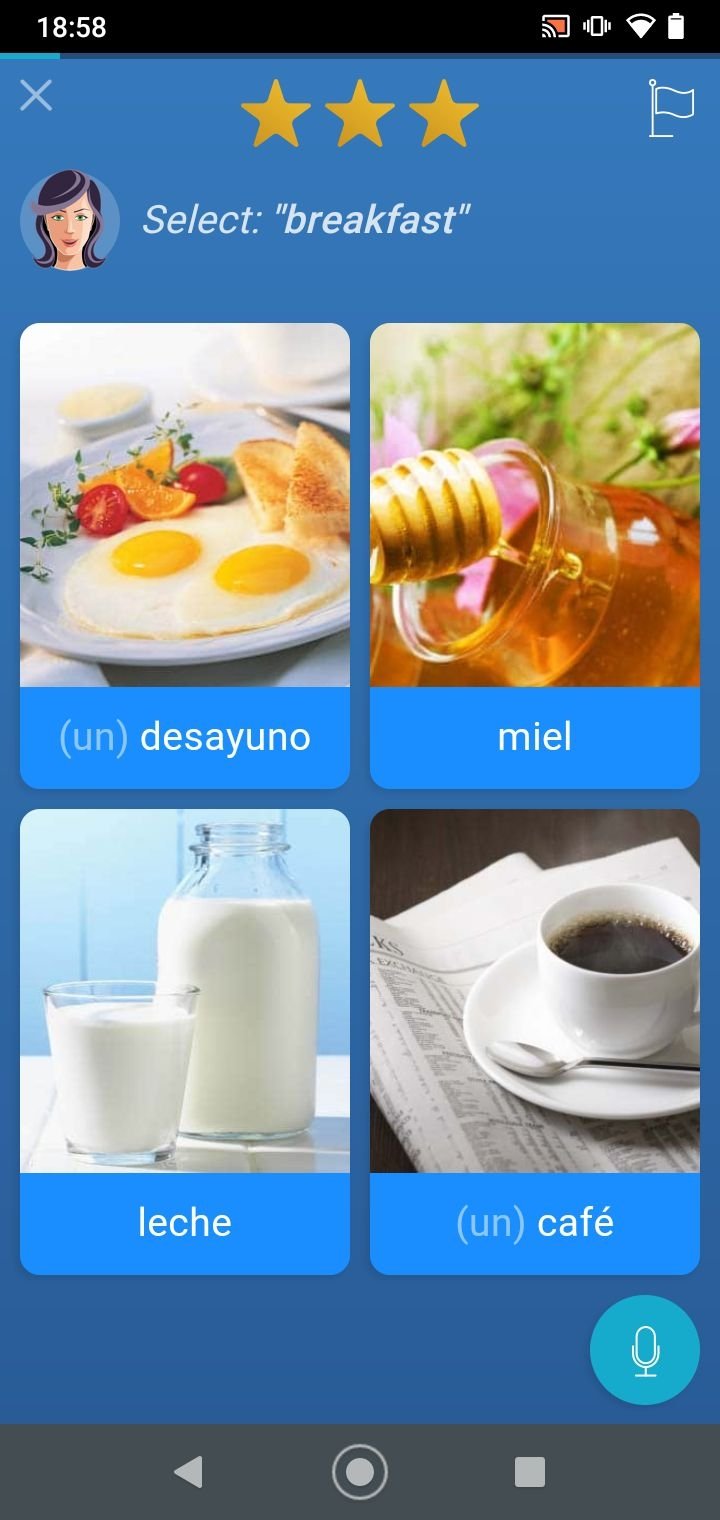Open recent apps from navigation bar
720x1520 pixels.
[x=530, y=1472]
